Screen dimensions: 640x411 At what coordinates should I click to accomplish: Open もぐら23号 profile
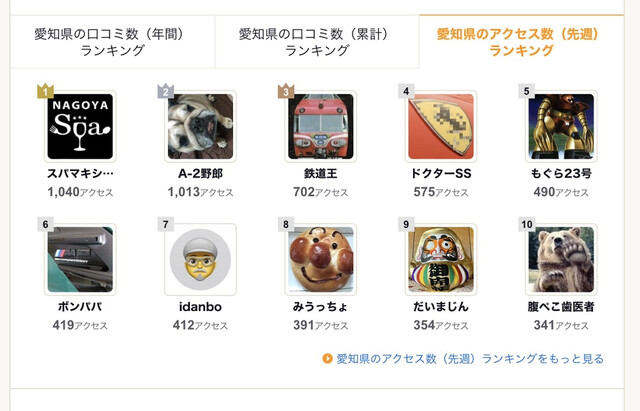click(x=561, y=127)
